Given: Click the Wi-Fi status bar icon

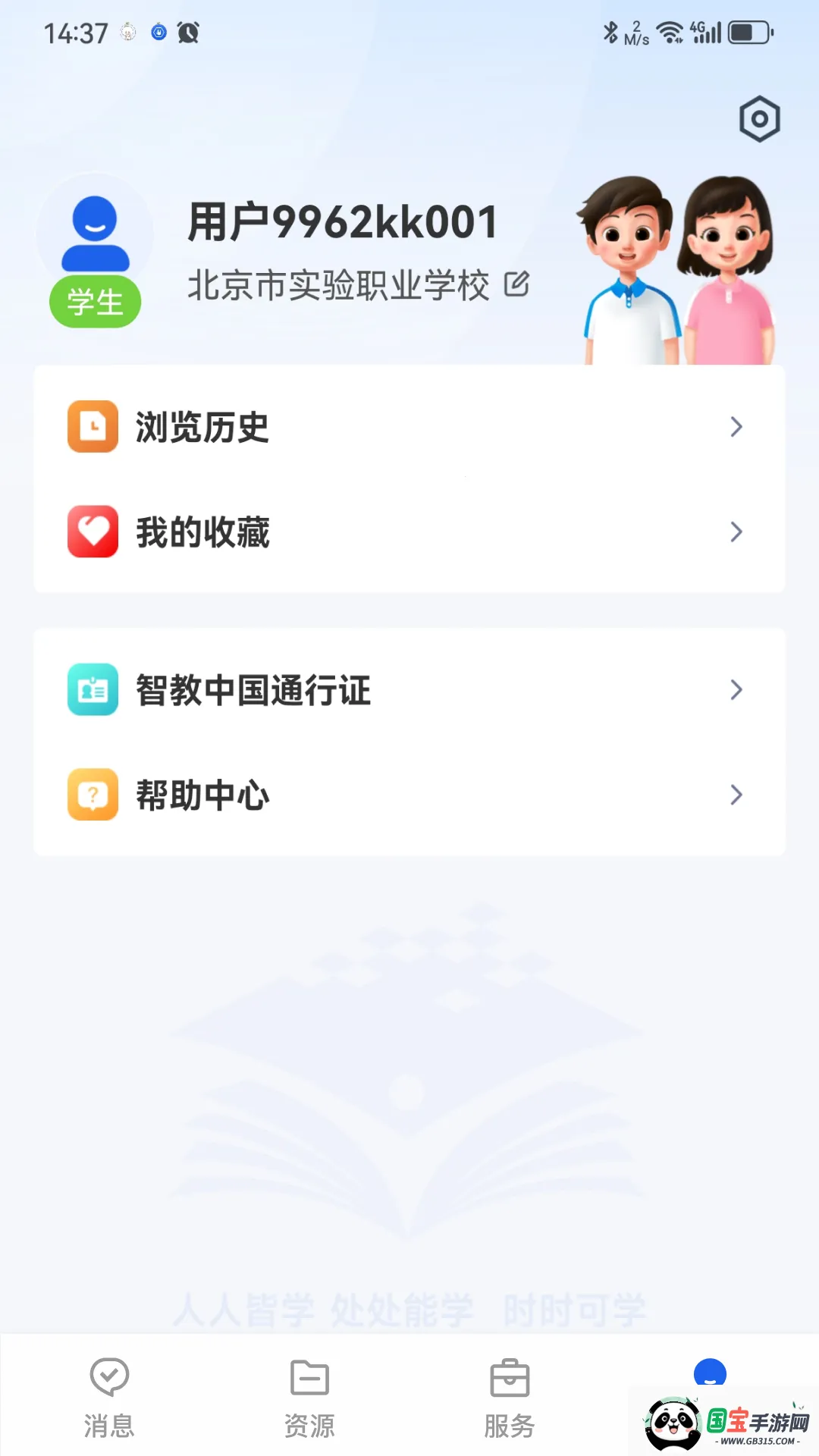Looking at the screenshot, I should pyautogui.click(x=670, y=32).
